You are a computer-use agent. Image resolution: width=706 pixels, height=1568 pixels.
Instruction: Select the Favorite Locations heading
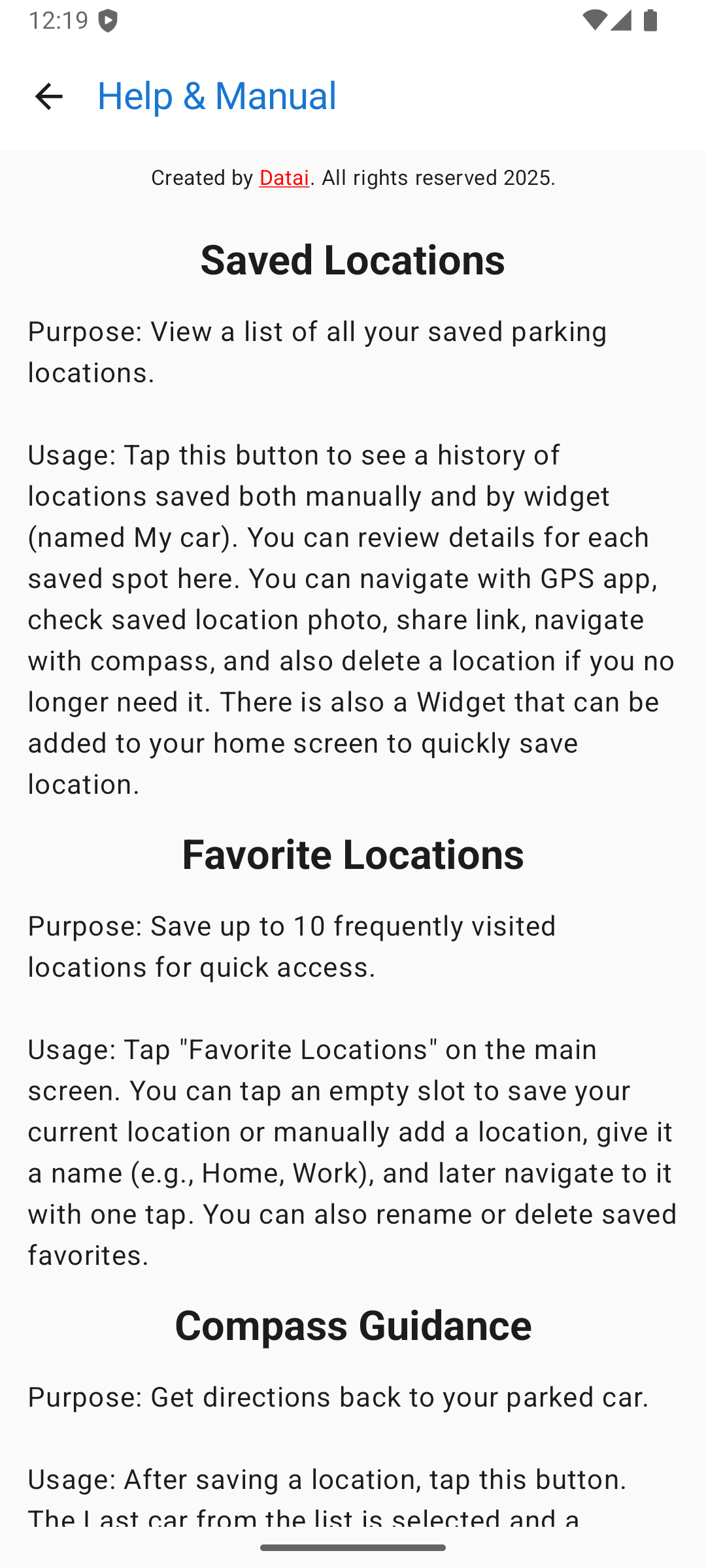(x=352, y=854)
